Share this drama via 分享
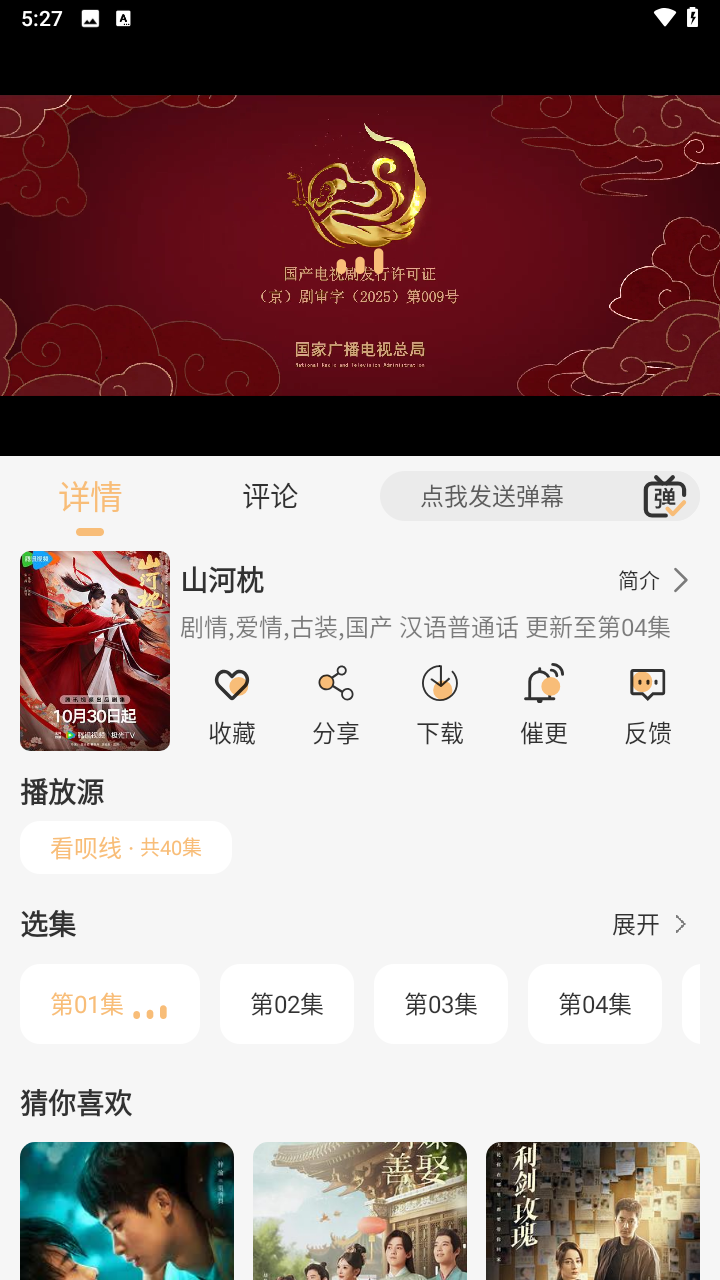Screen dimensions: 720x1280 click(x=336, y=705)
